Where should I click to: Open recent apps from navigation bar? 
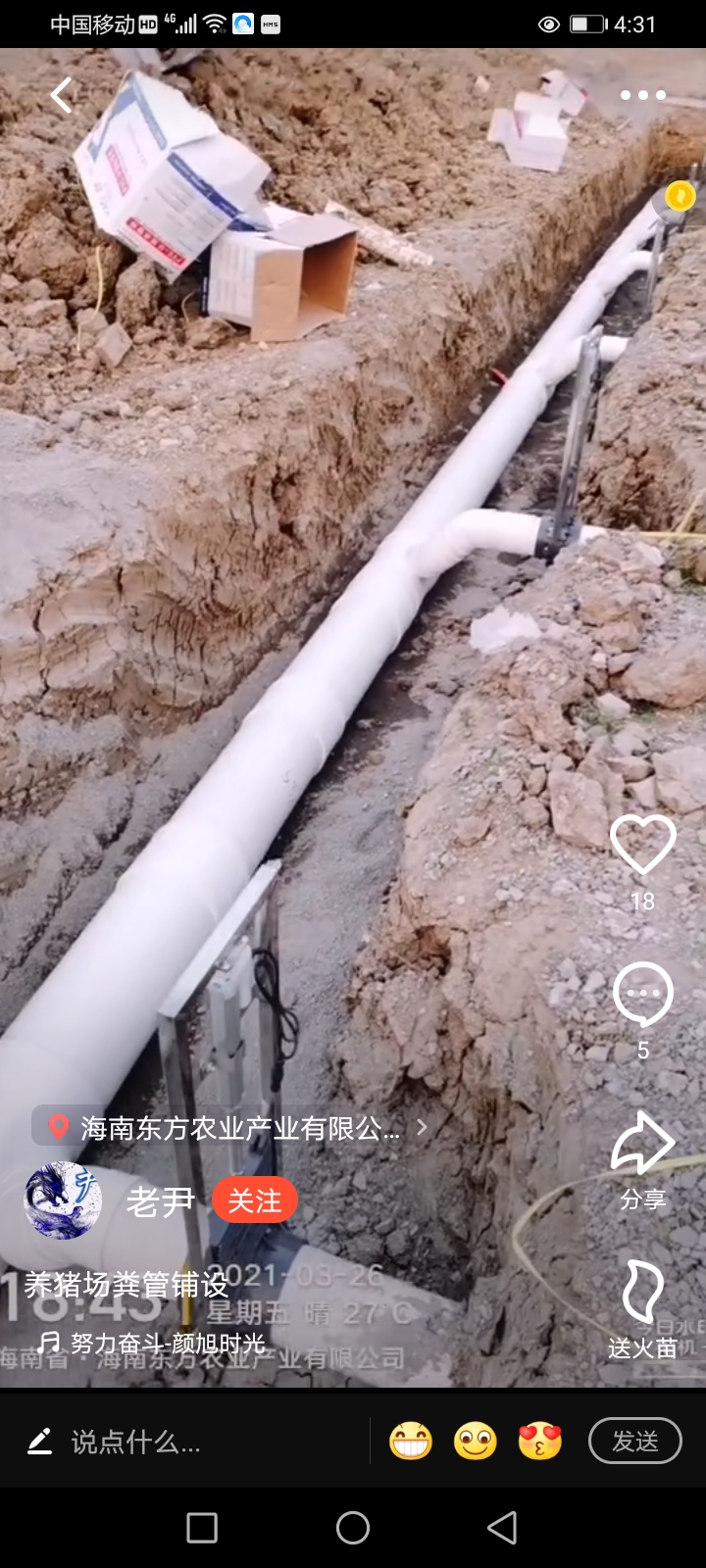click(202, 1528)
